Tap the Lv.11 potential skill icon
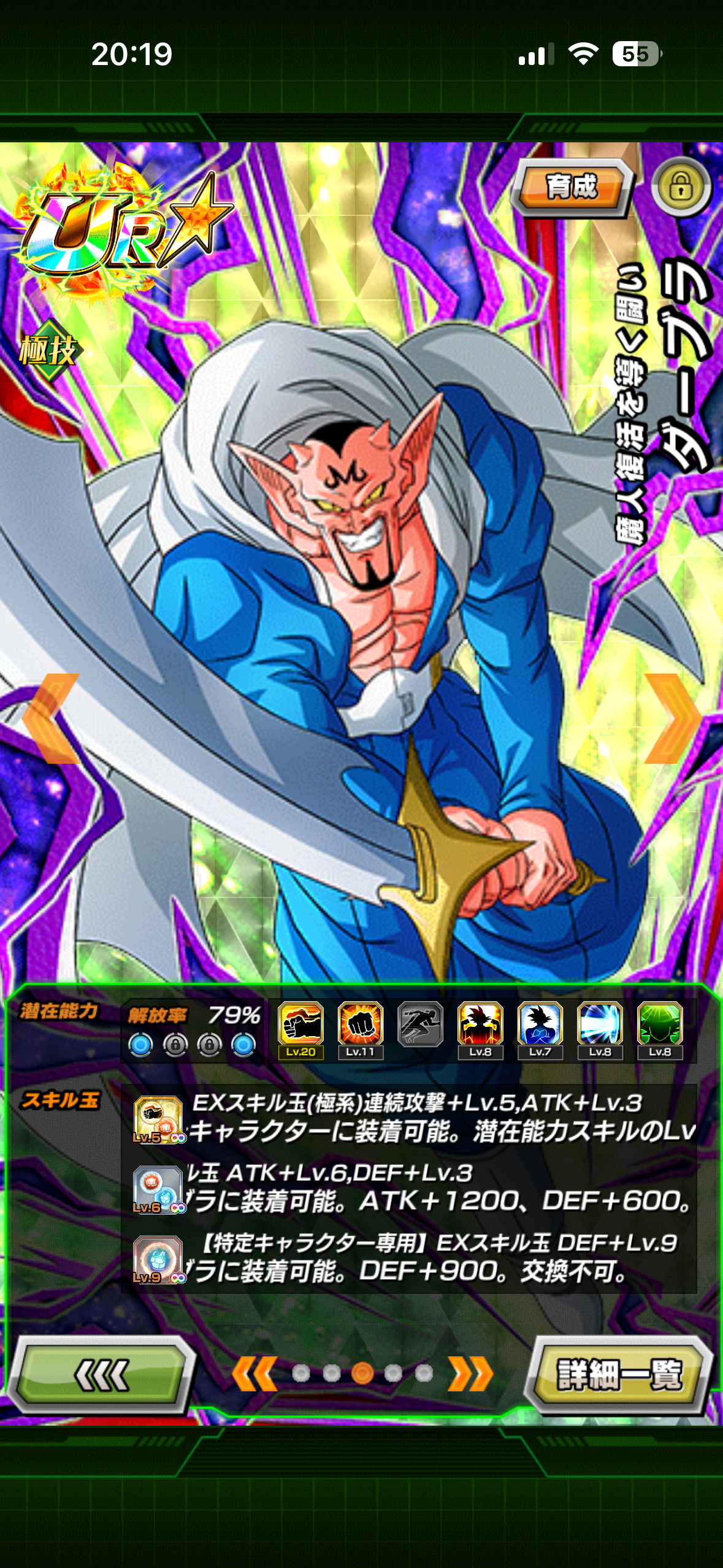723x1568 pixels. click(x=360, y=1024)
